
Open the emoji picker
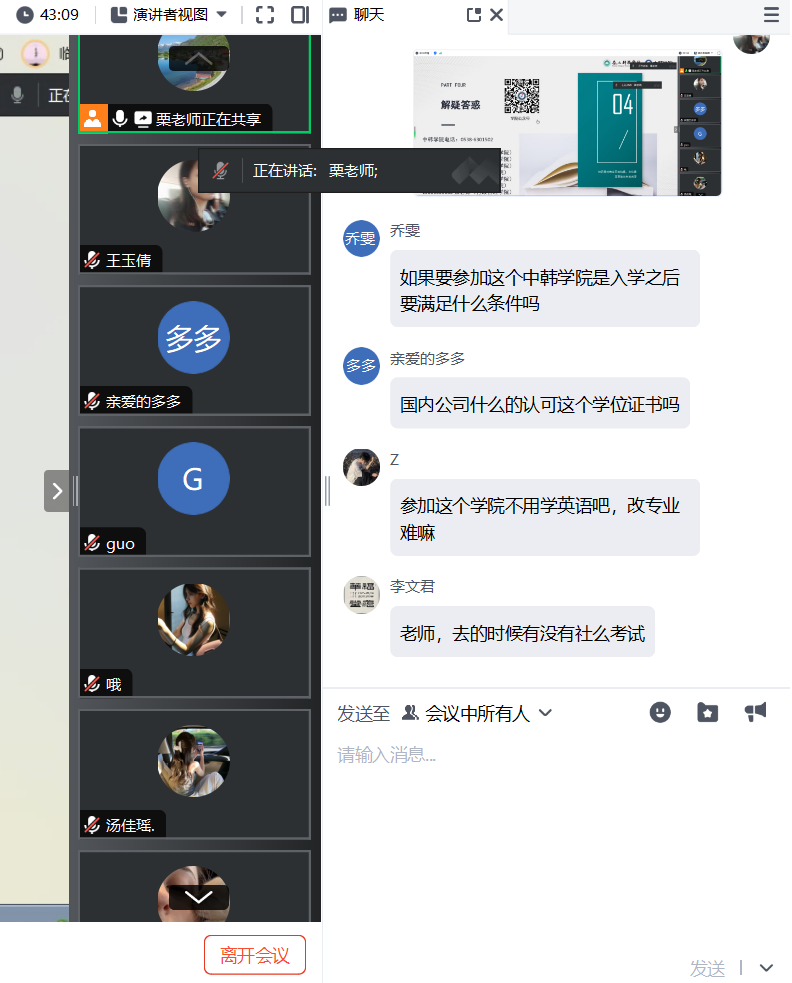(660, 712)
